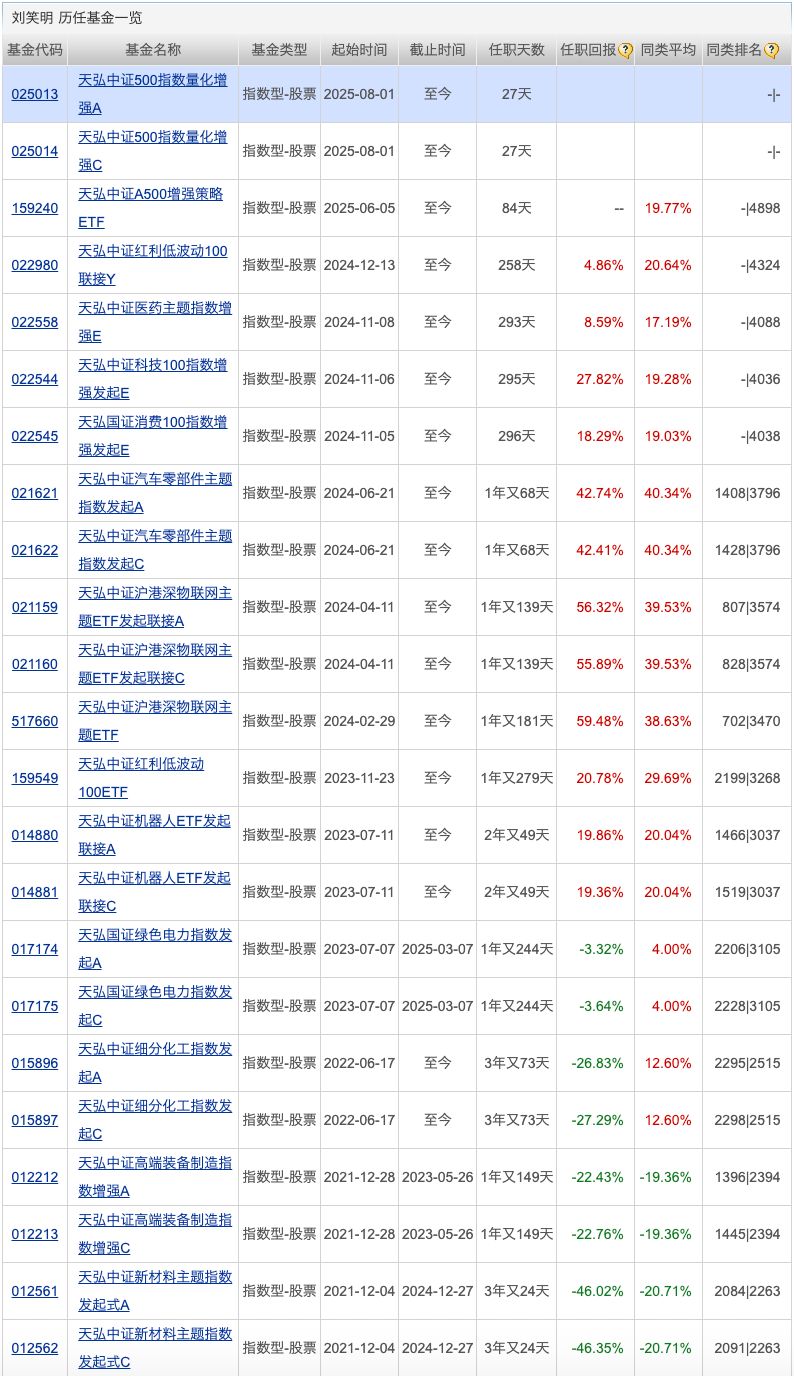Open 天弘中证高端装备制造指数增强A
The width and height of the screenshot is (794, 1376).
point(155,1163)
